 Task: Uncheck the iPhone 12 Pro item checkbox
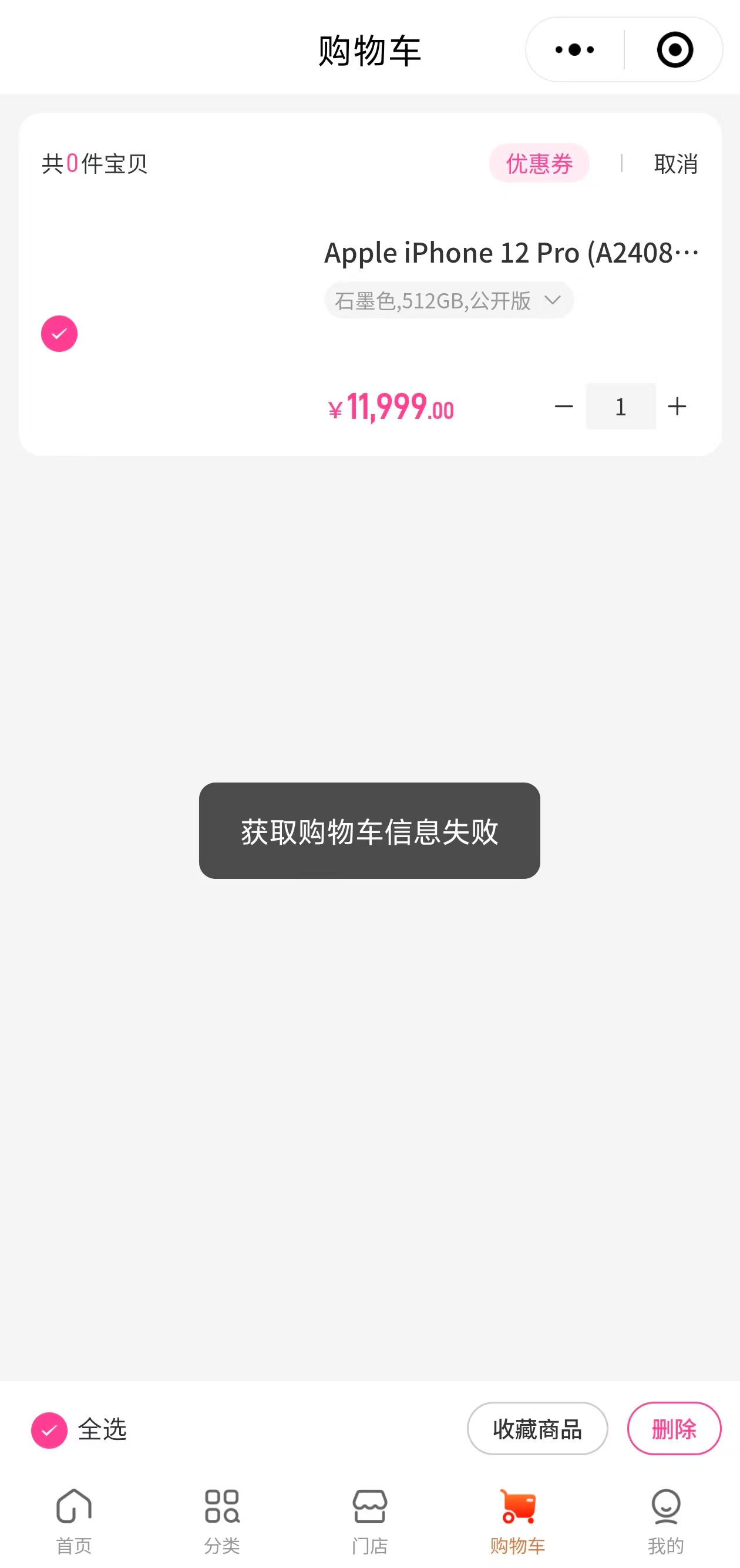point(59,334)
